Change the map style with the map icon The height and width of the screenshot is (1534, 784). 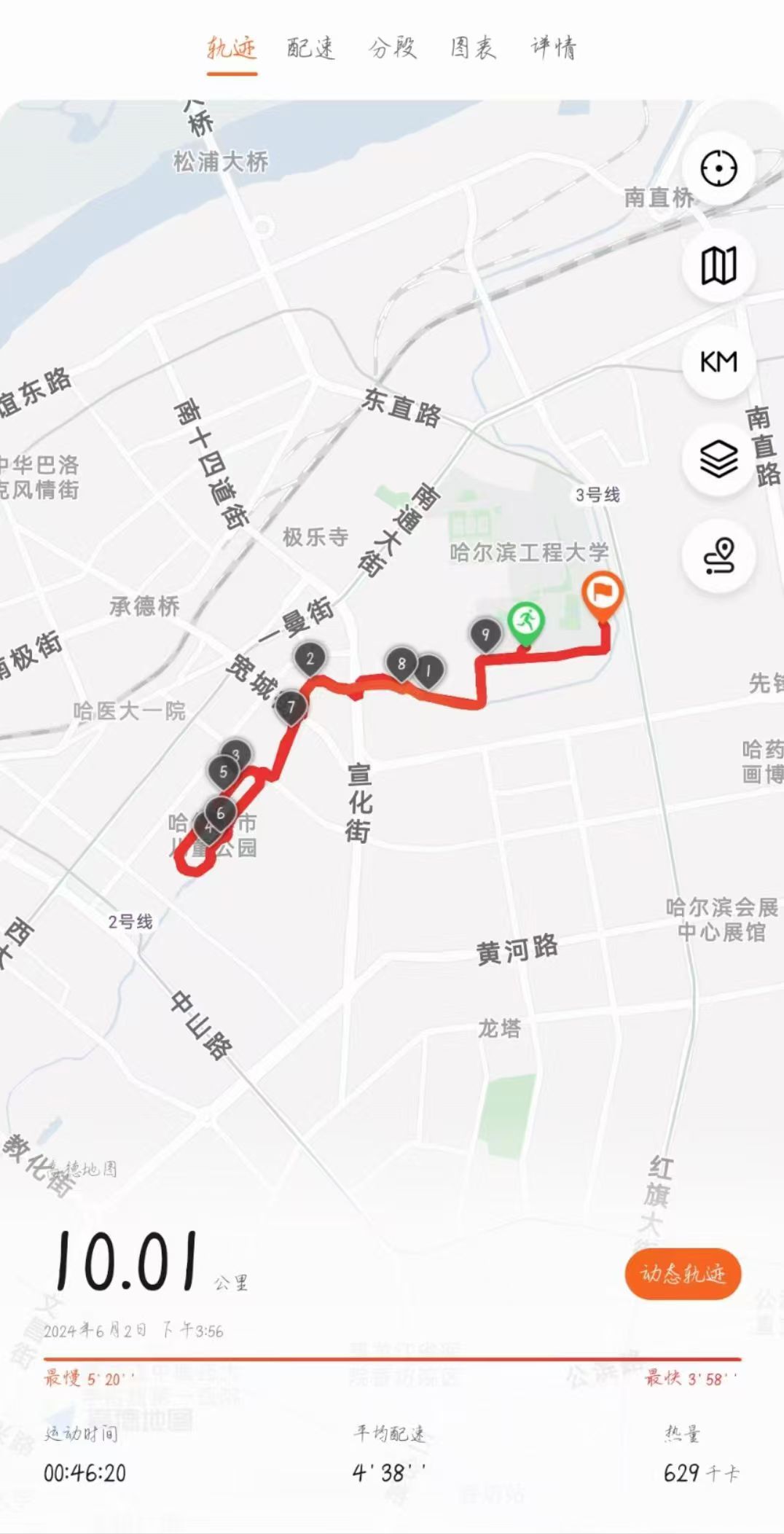718,266
